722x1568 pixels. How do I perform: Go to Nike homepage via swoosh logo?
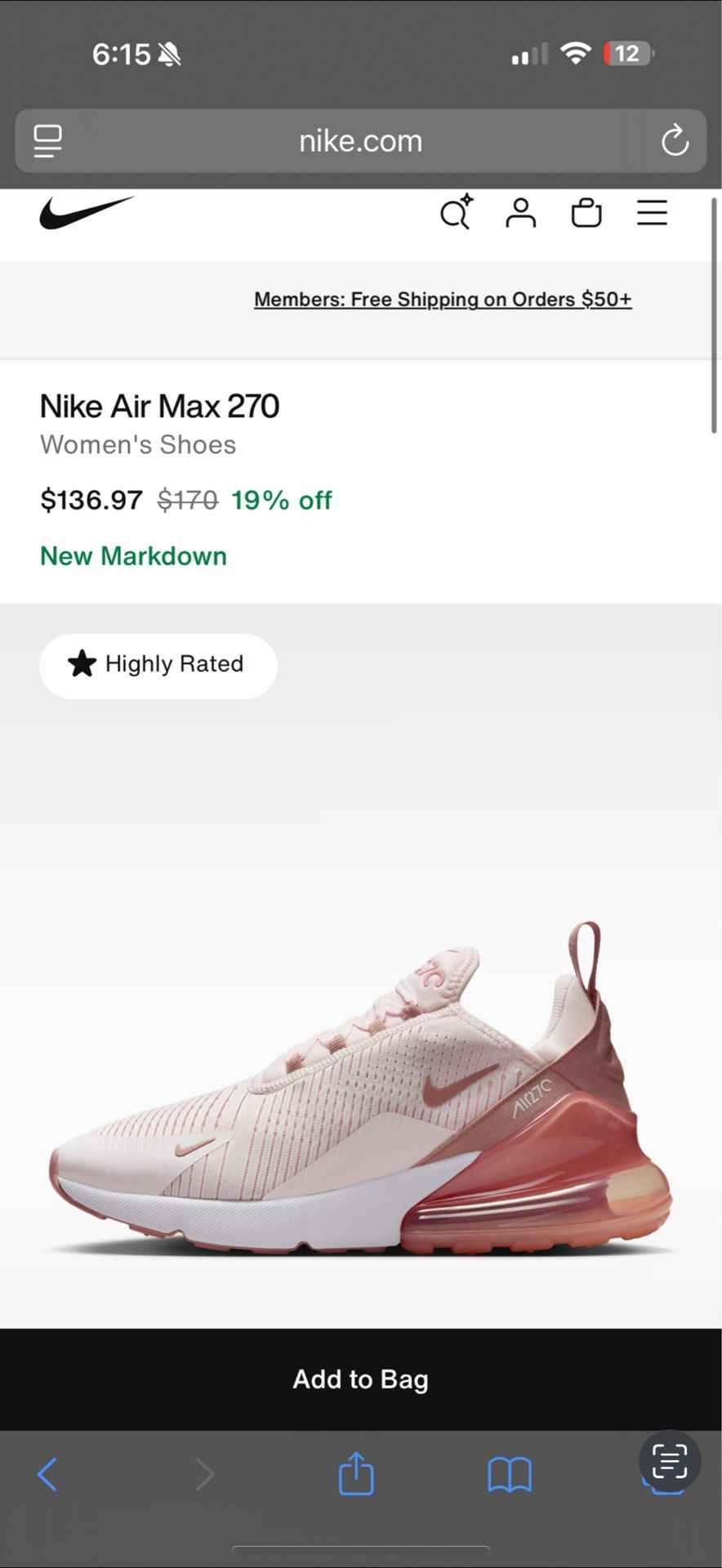(x=87, y=212)
